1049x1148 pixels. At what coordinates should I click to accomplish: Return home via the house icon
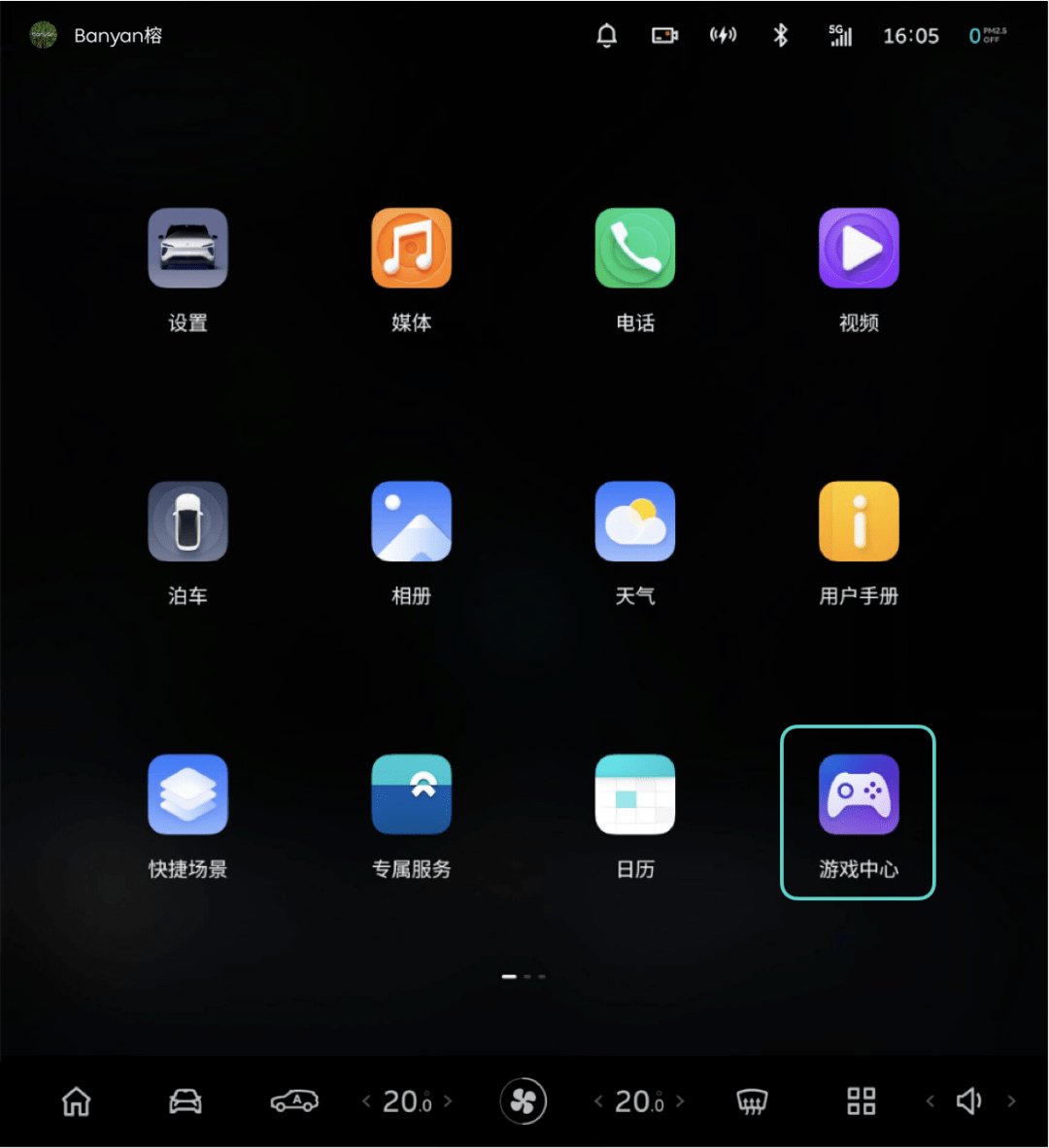(x=76, y=1100)
